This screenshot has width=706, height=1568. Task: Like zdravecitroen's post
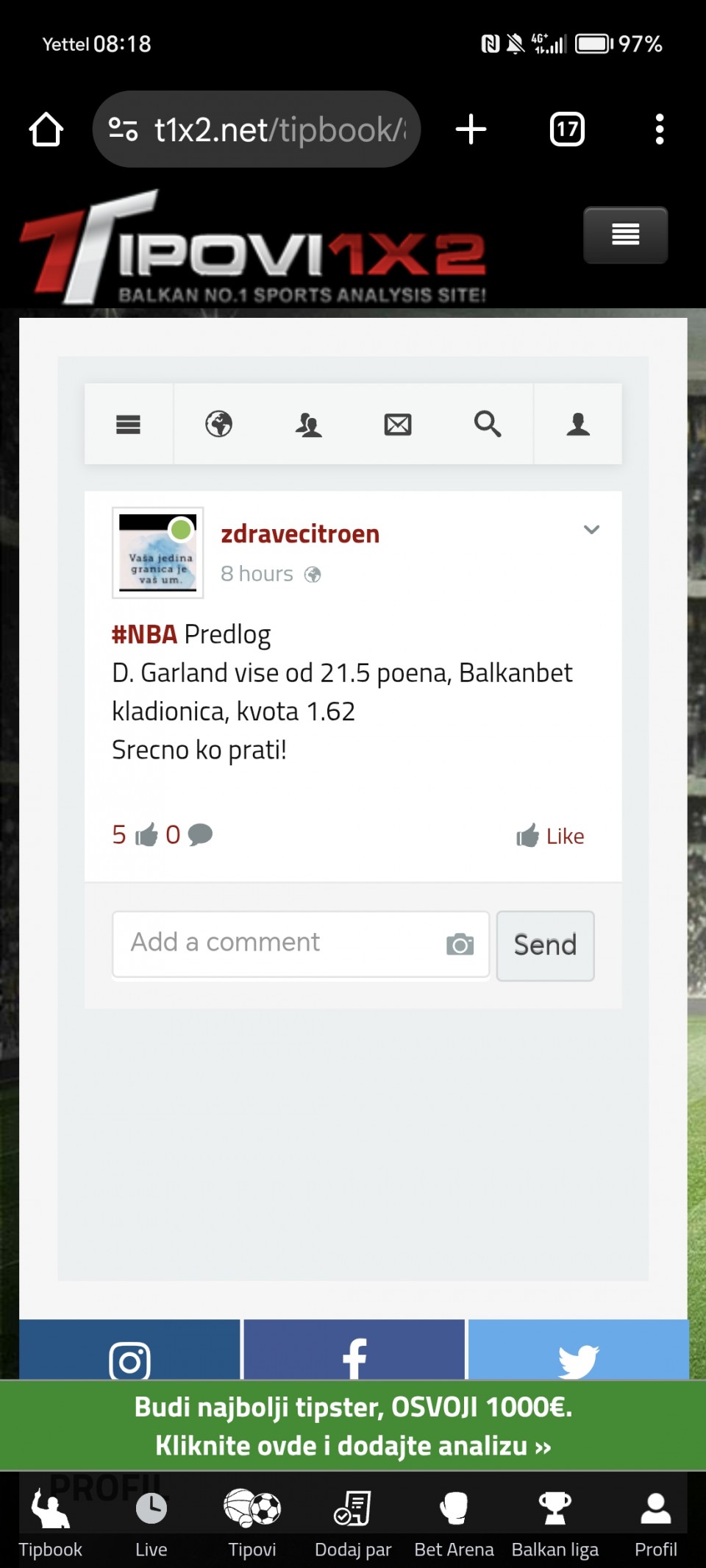click(x=550, y=836)
